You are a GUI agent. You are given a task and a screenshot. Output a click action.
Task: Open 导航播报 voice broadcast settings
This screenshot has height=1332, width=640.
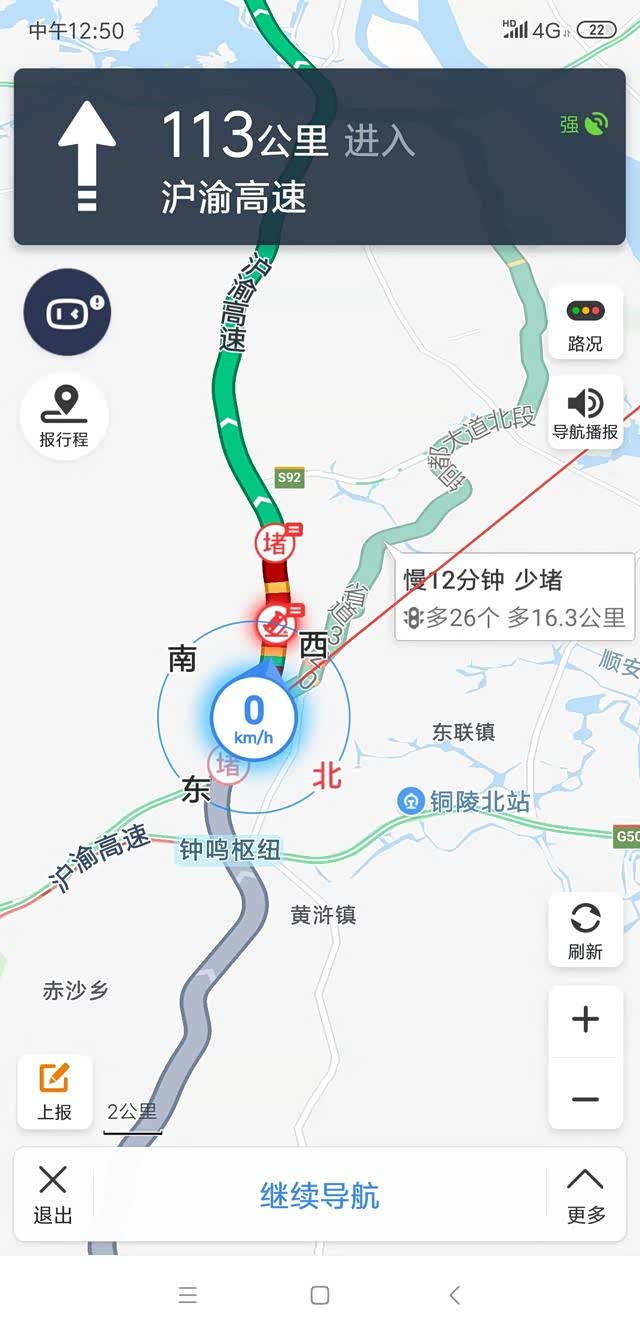click(585, 412)
